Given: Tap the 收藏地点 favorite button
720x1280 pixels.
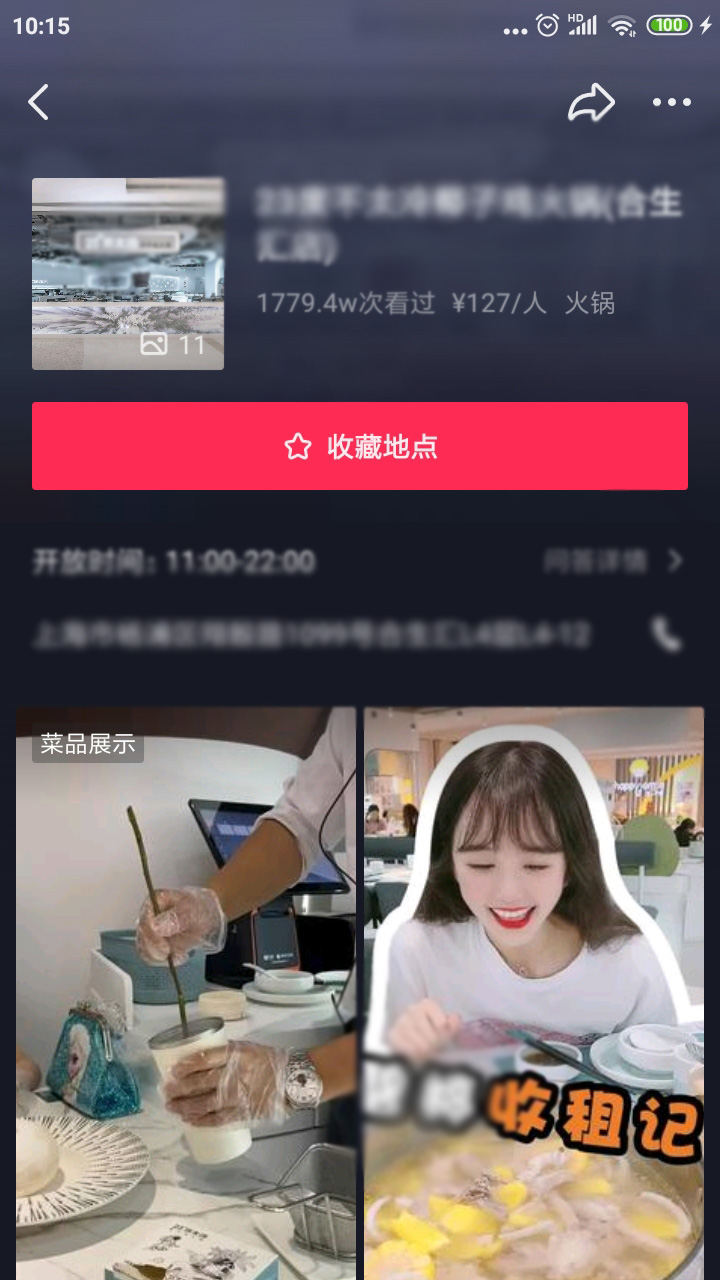Looking at the screenshot, I should pos(359,446).
